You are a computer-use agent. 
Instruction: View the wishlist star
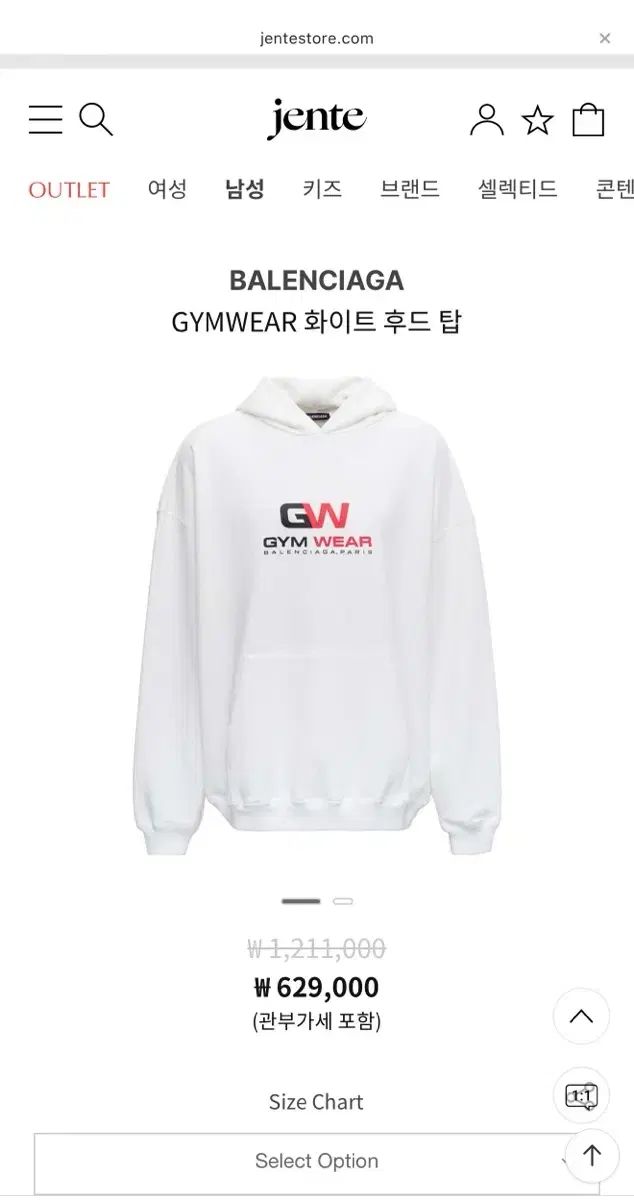537,121
